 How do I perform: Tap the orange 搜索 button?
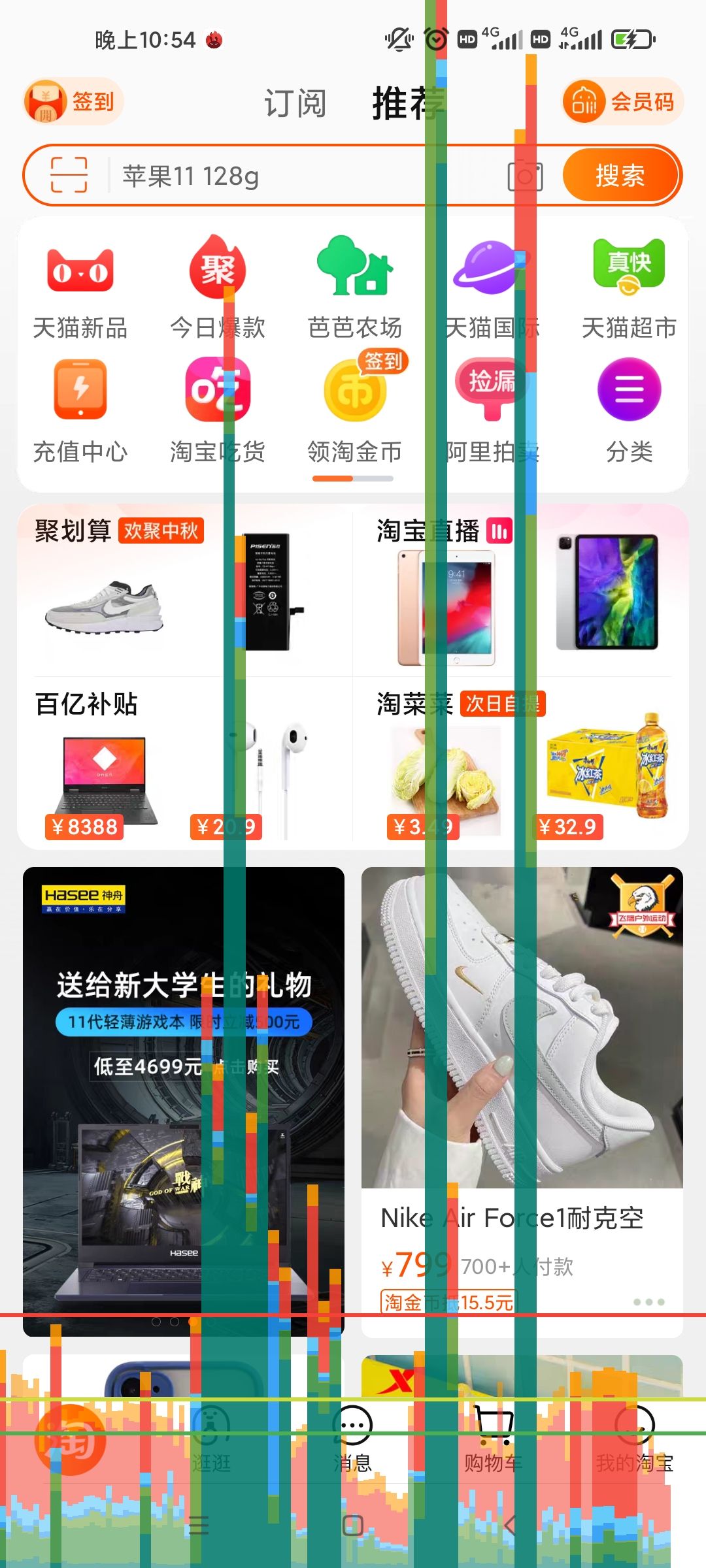click(620, 175)
